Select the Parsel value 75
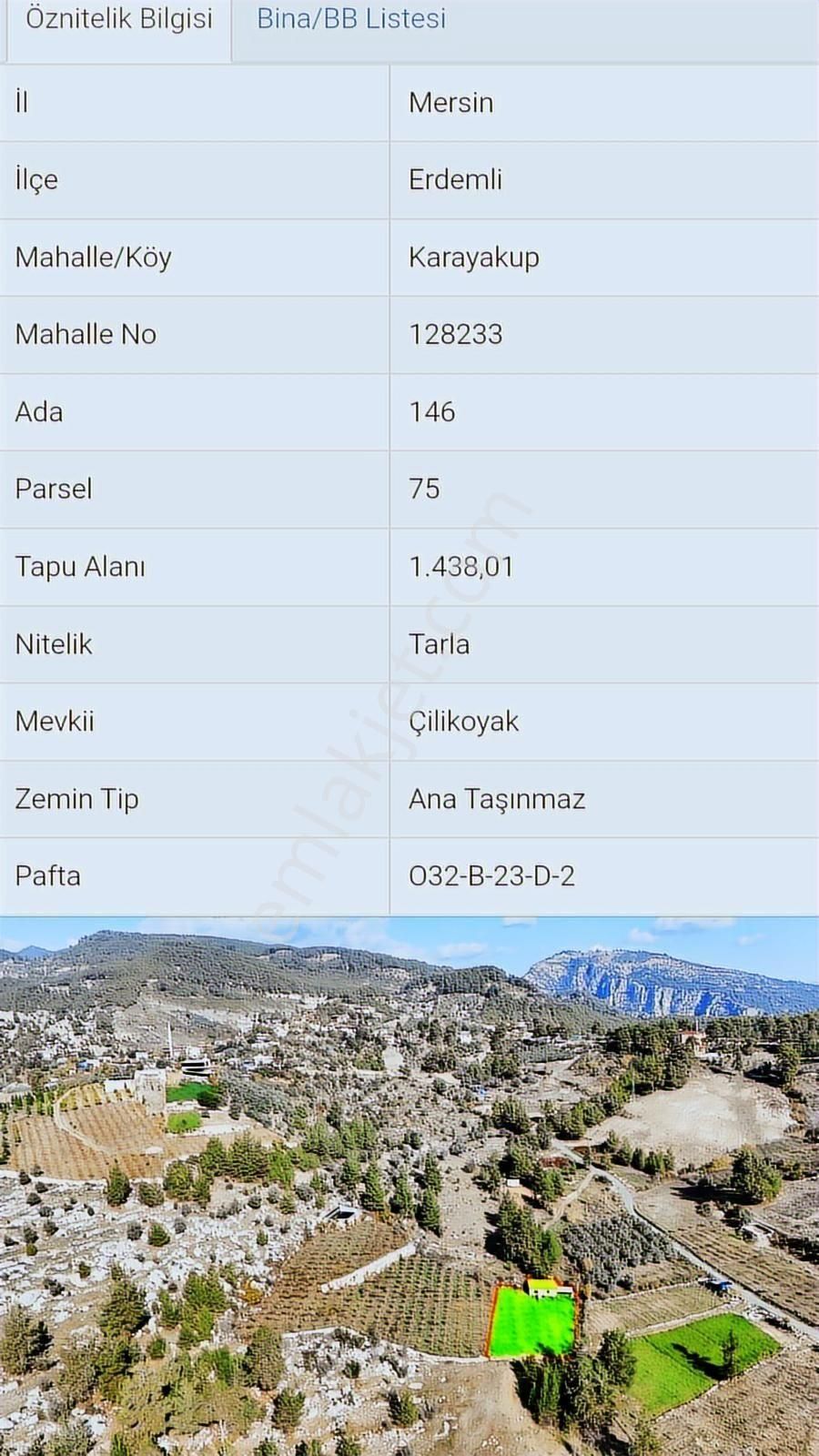The width and height of the screenshot is (819, 1456). tap(425, 489)
